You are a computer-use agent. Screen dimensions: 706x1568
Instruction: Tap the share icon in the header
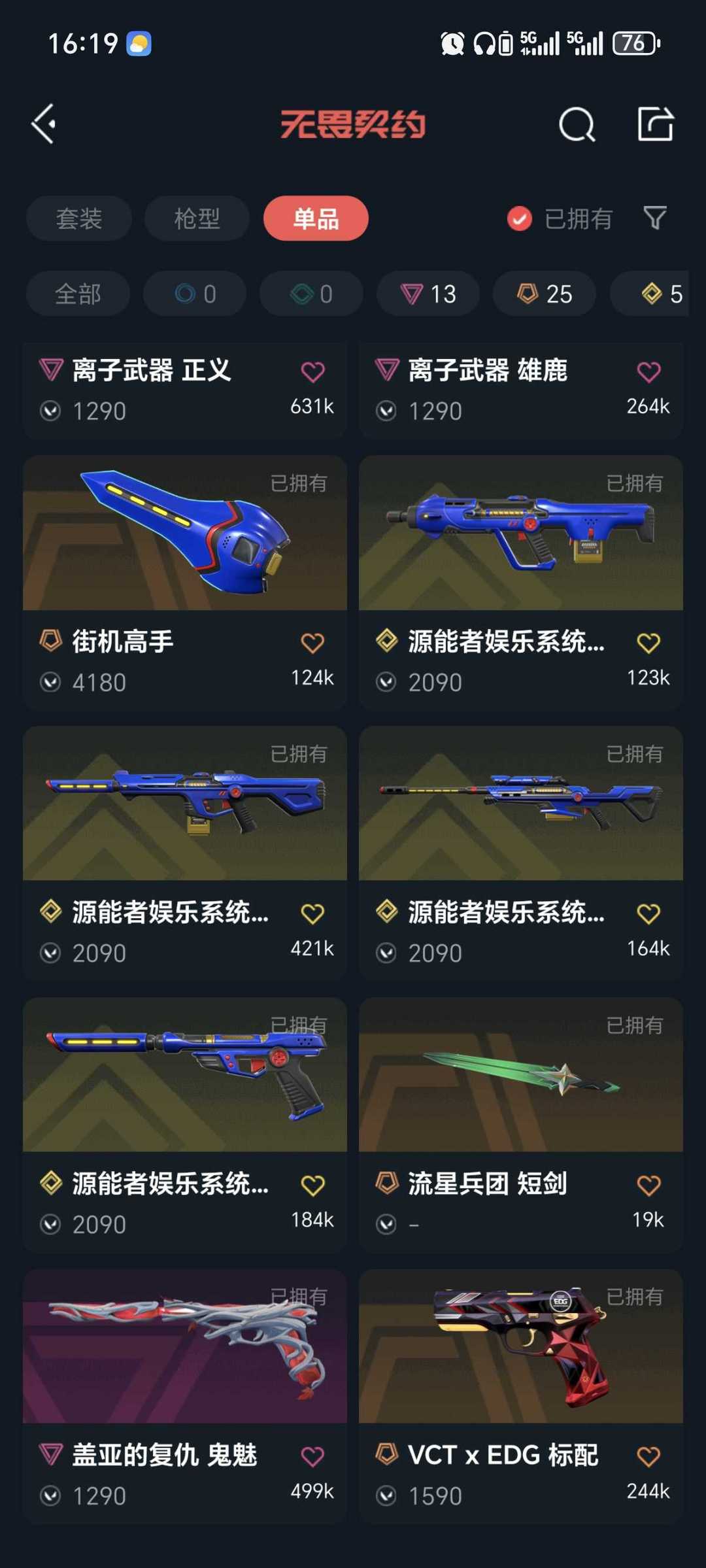tap(655, 124)
